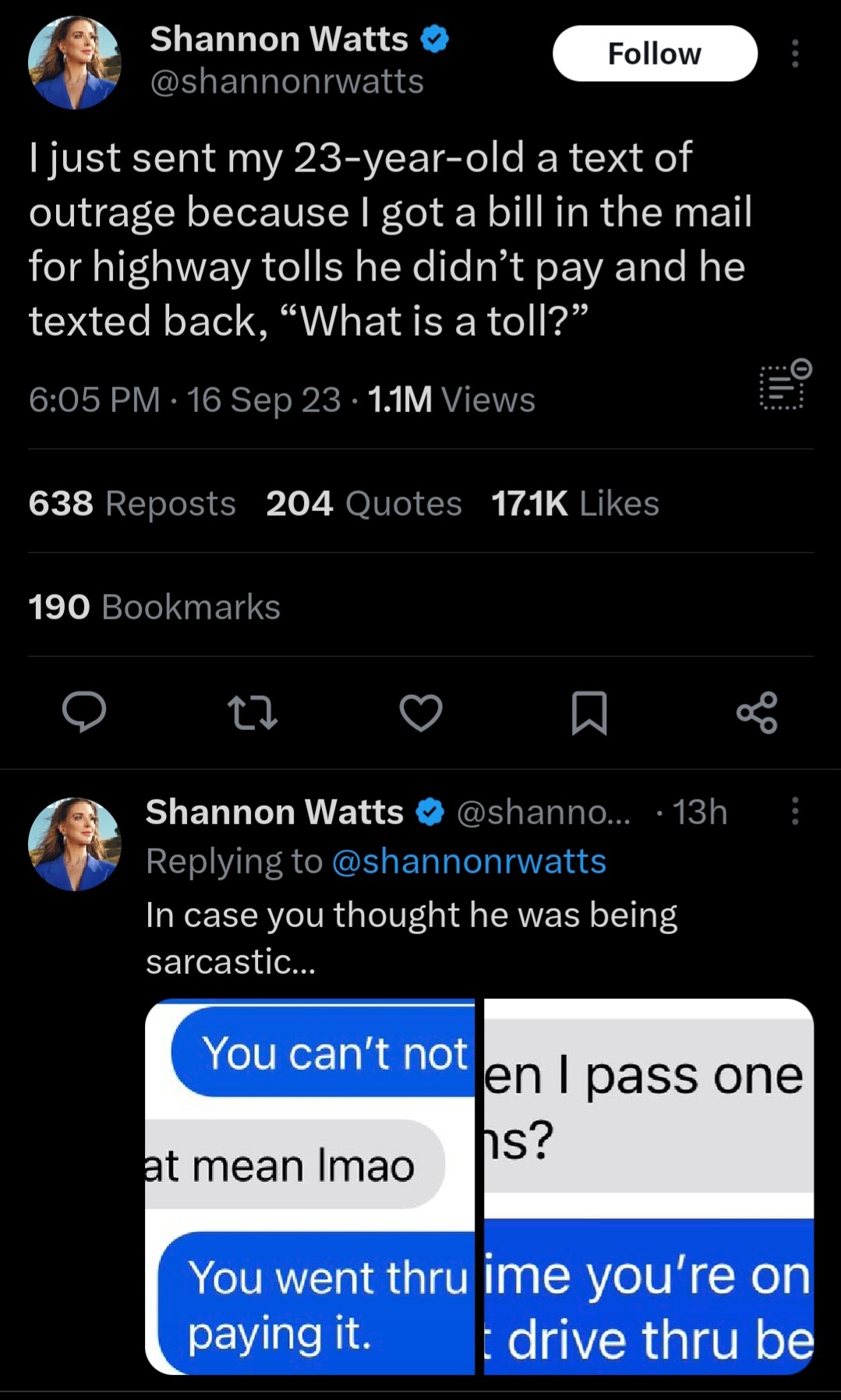
Task: Repost this tweet
Action: point(253,713)
